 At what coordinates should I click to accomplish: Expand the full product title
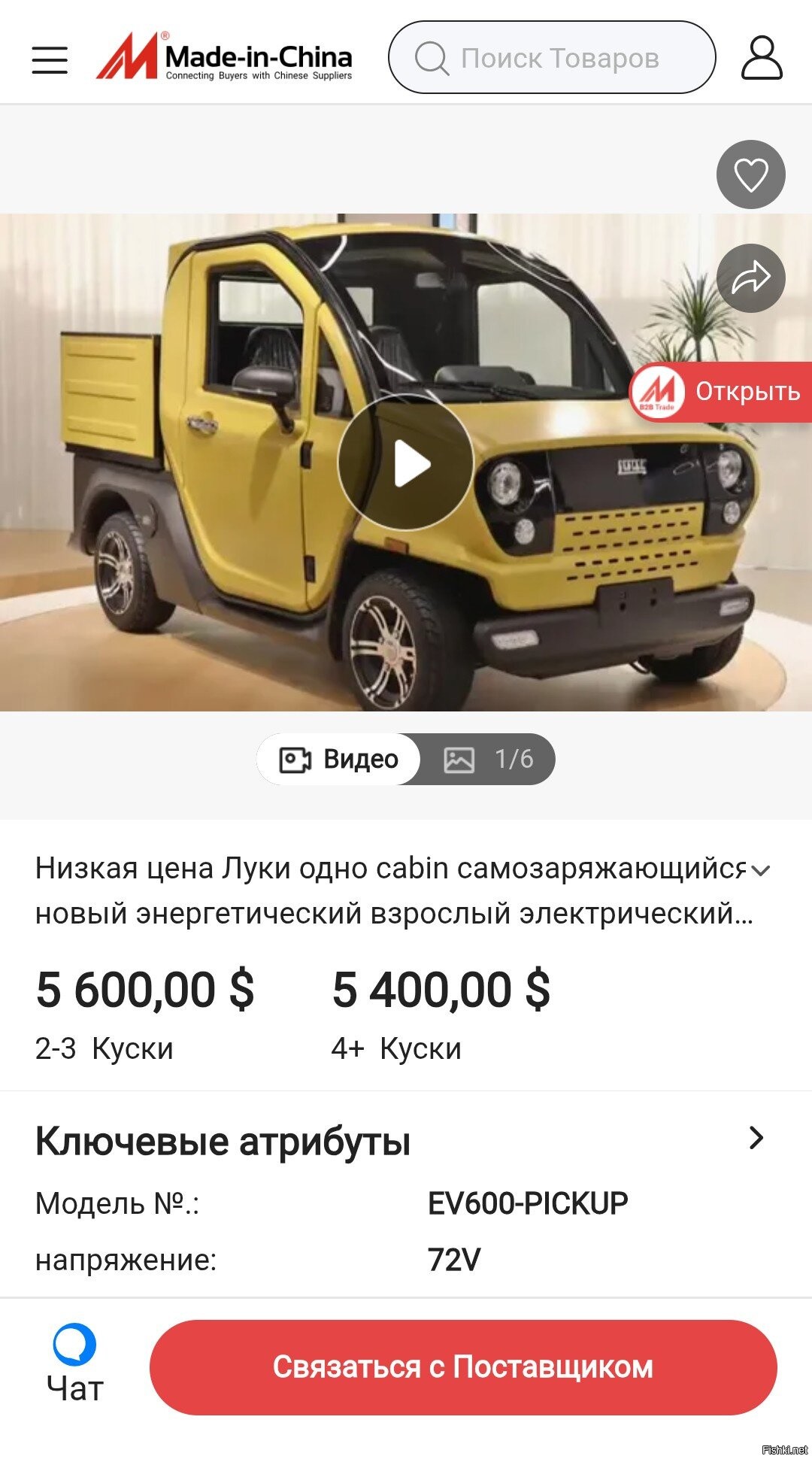(x=761, y=870)
